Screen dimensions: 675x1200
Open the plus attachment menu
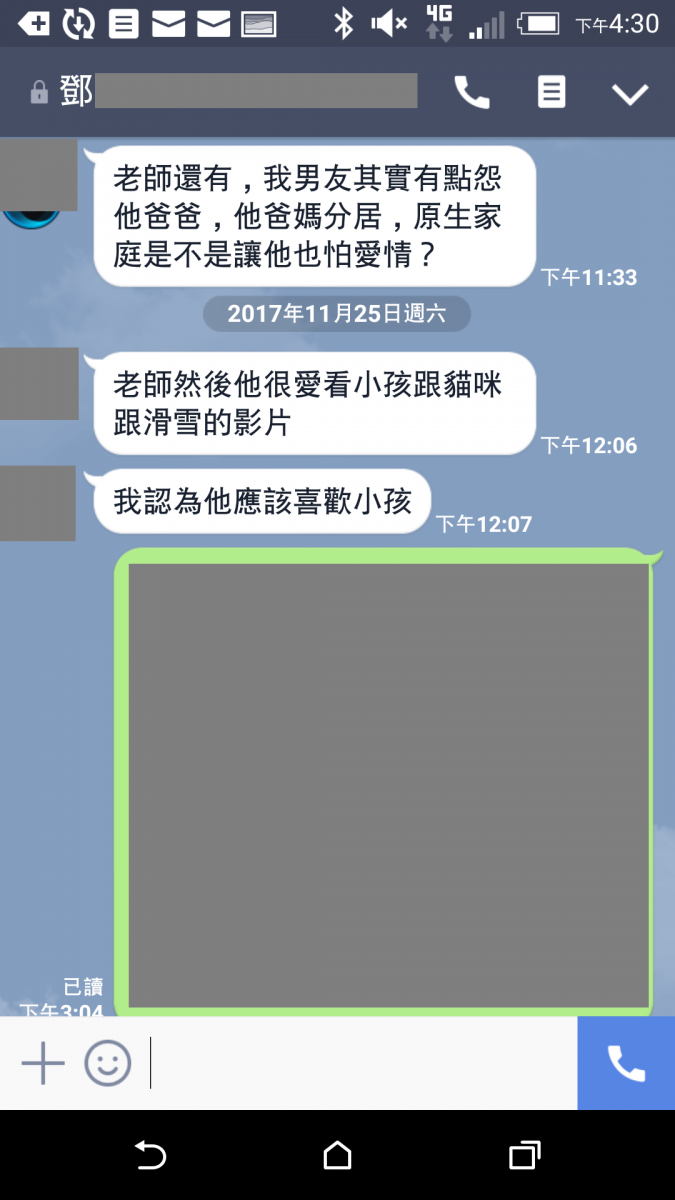(43, 1063)
